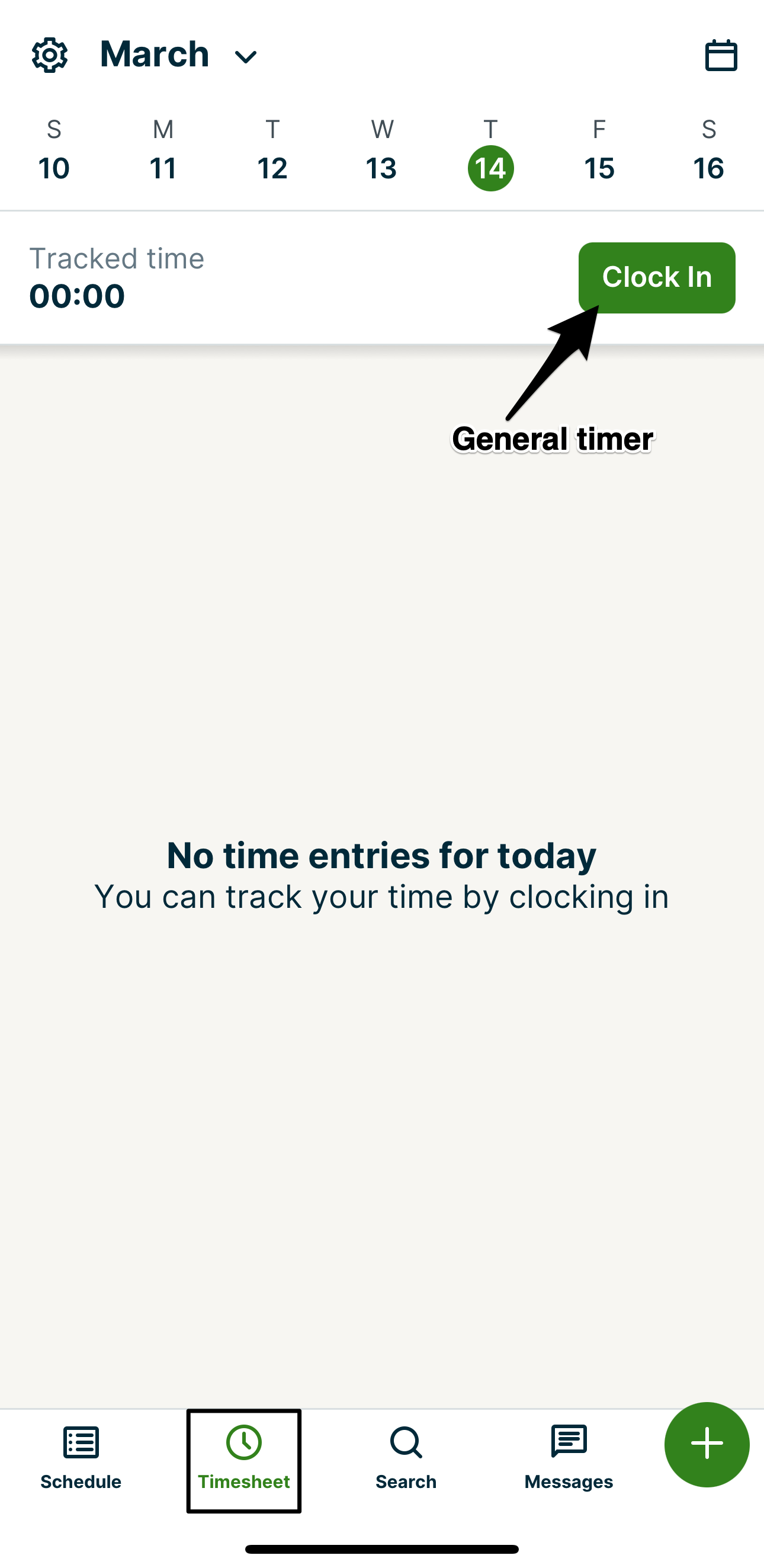Tap the green plus create button
Image resolution: width=764 pixels, height=1568 pixels.
coord(706,1444)
